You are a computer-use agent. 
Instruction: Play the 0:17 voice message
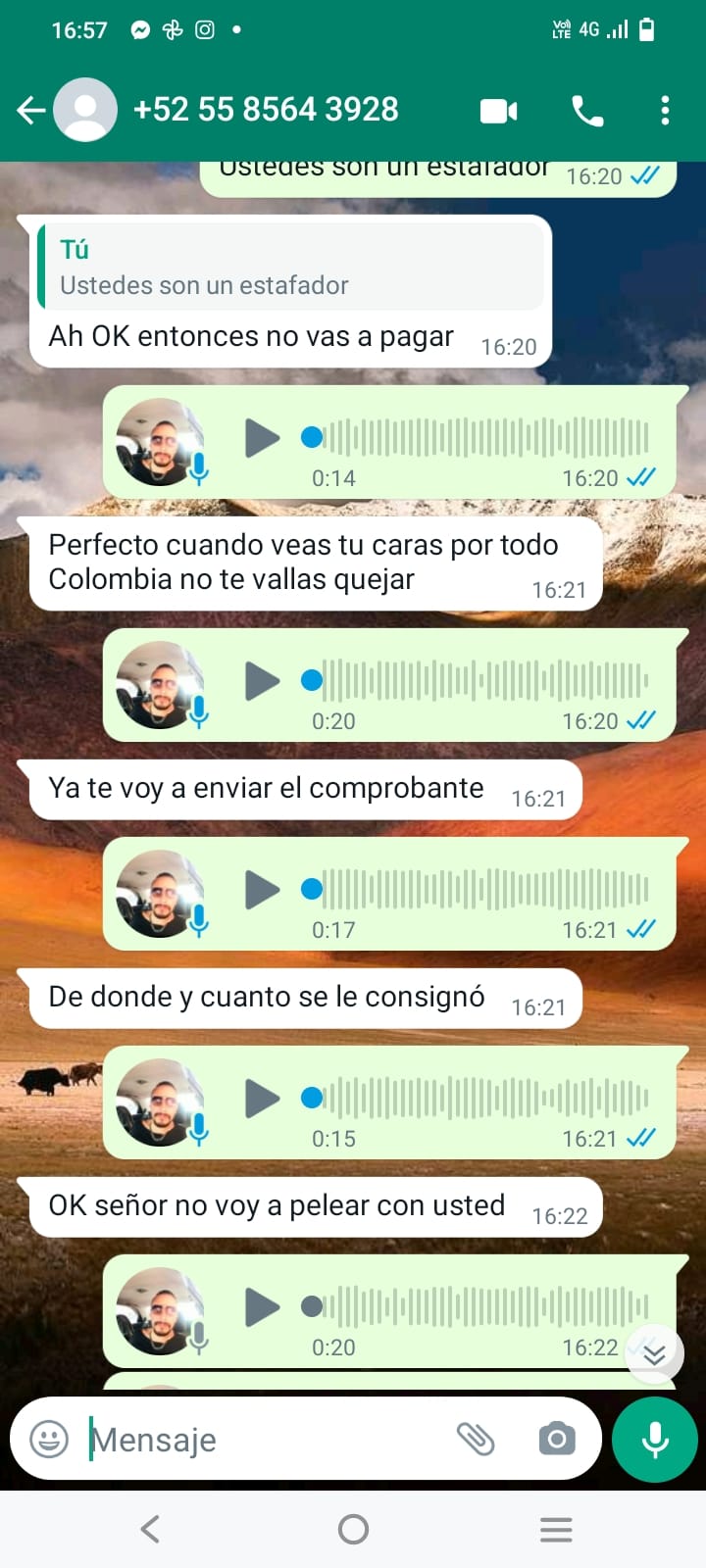pos(262,890)
